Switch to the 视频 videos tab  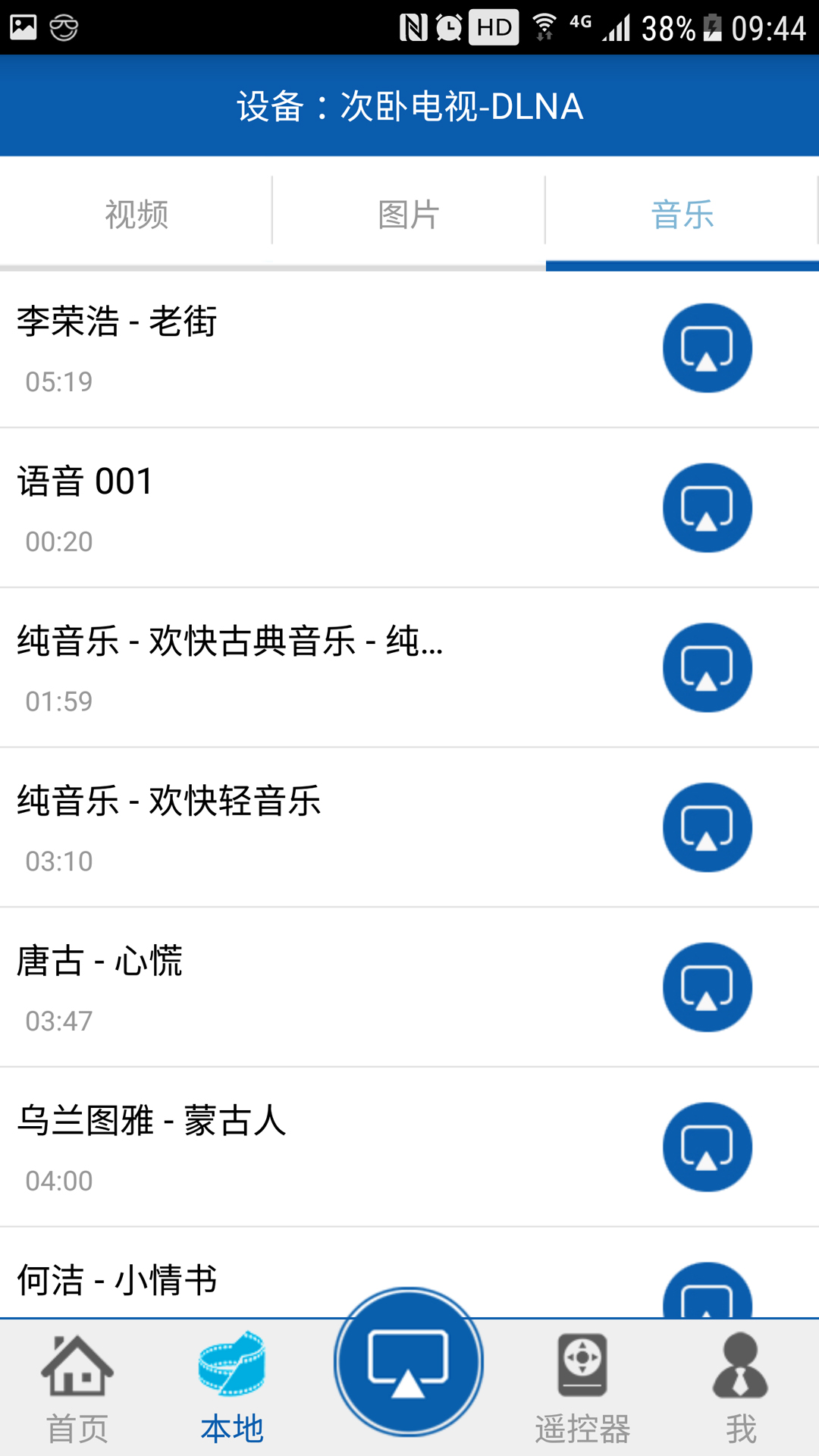(136, 215)
